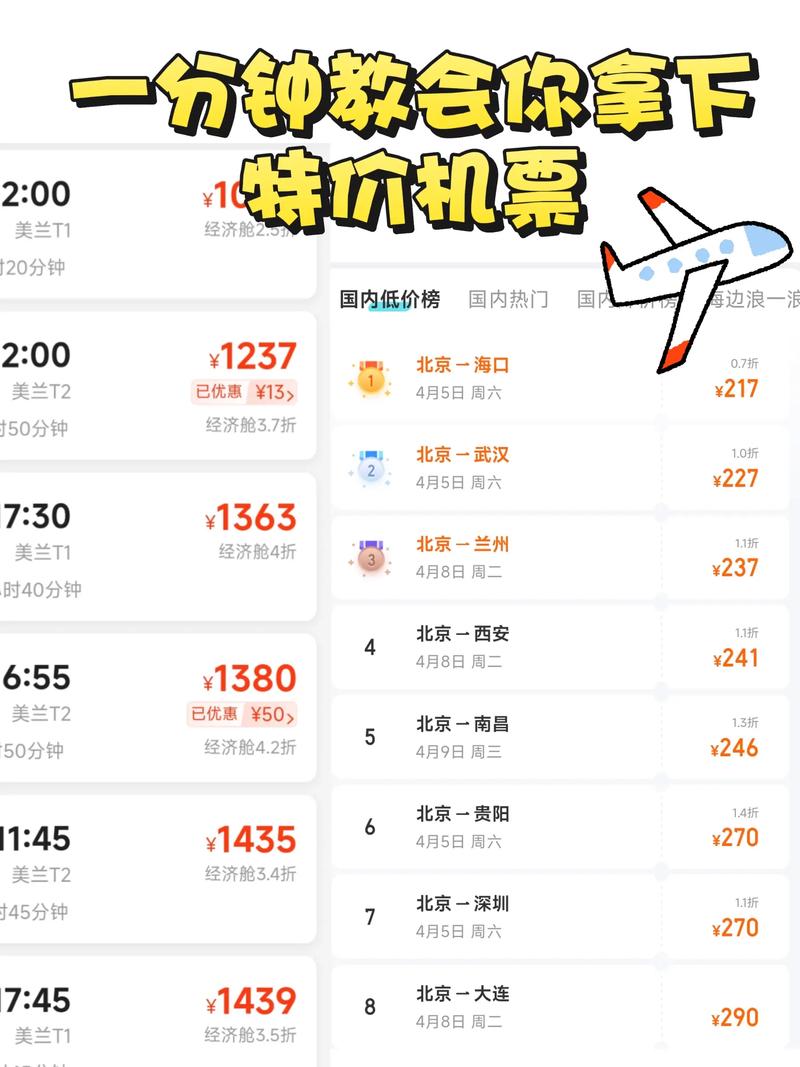Select the 国内低价榜 tab
Image resolution: width=800 pixels, height=1067 pixels.
tap(389, 297)
